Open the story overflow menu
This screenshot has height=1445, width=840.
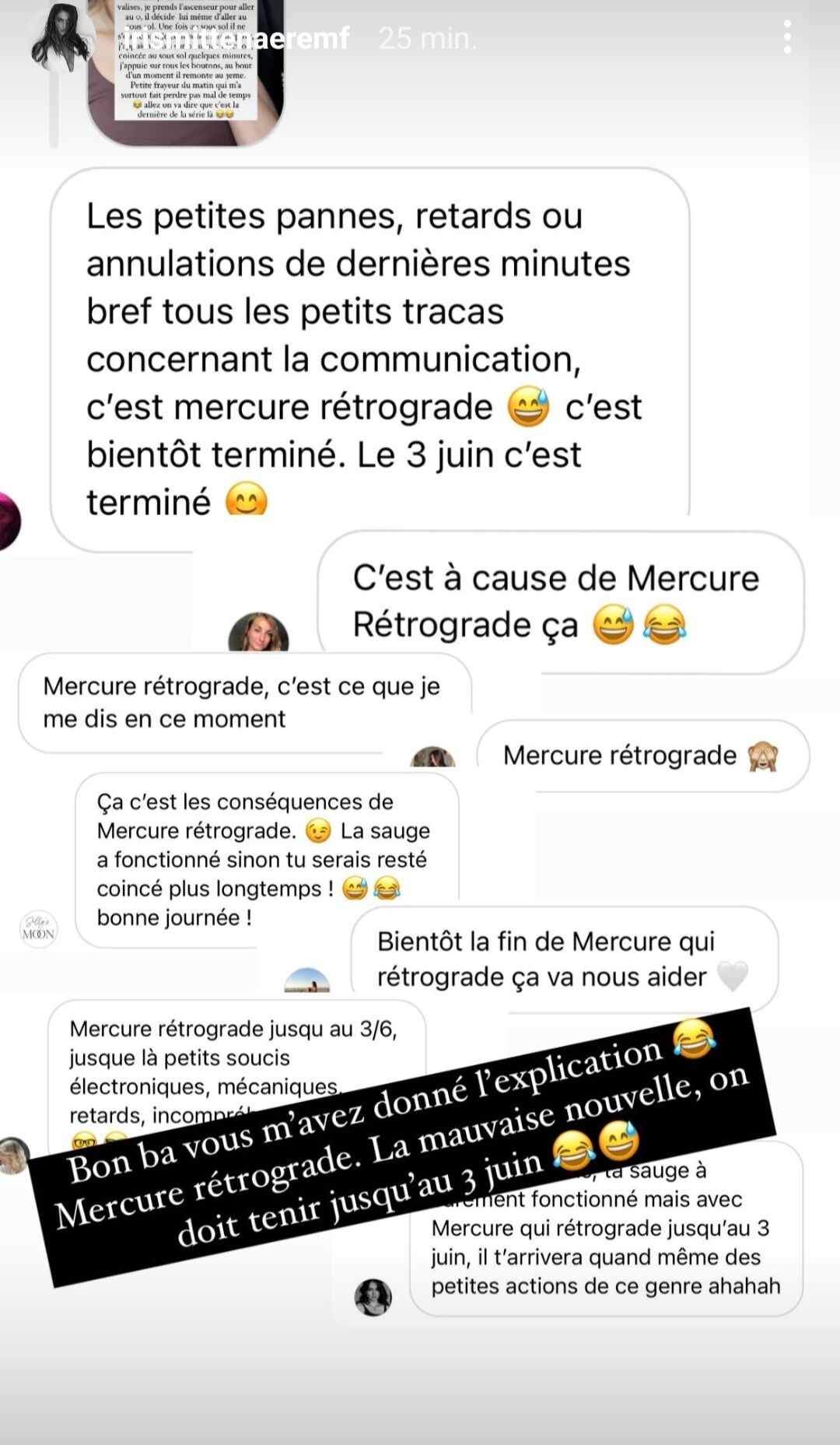(787, 37)
